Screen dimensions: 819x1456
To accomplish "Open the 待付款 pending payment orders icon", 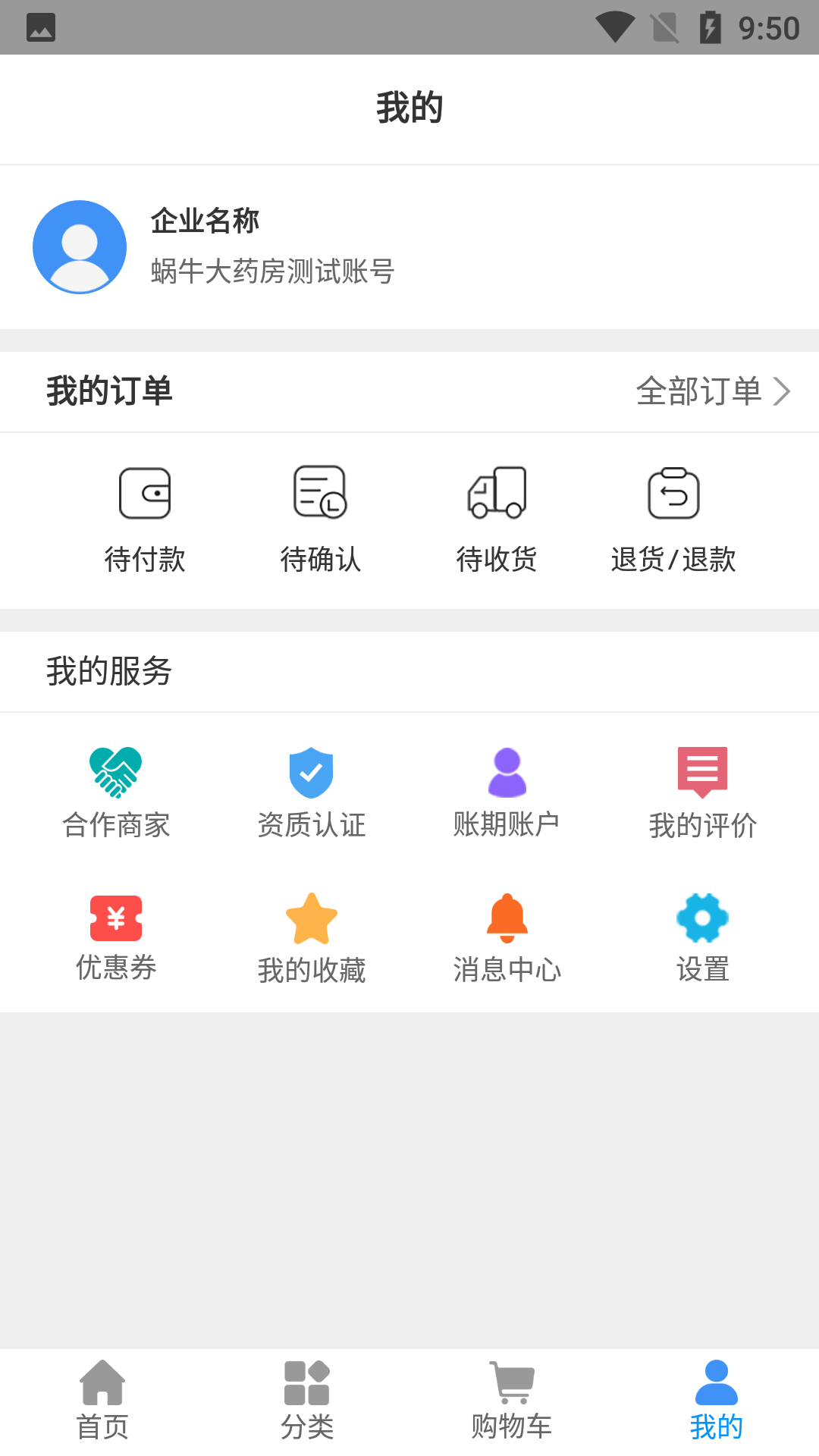I will click(x=146, y=516).
